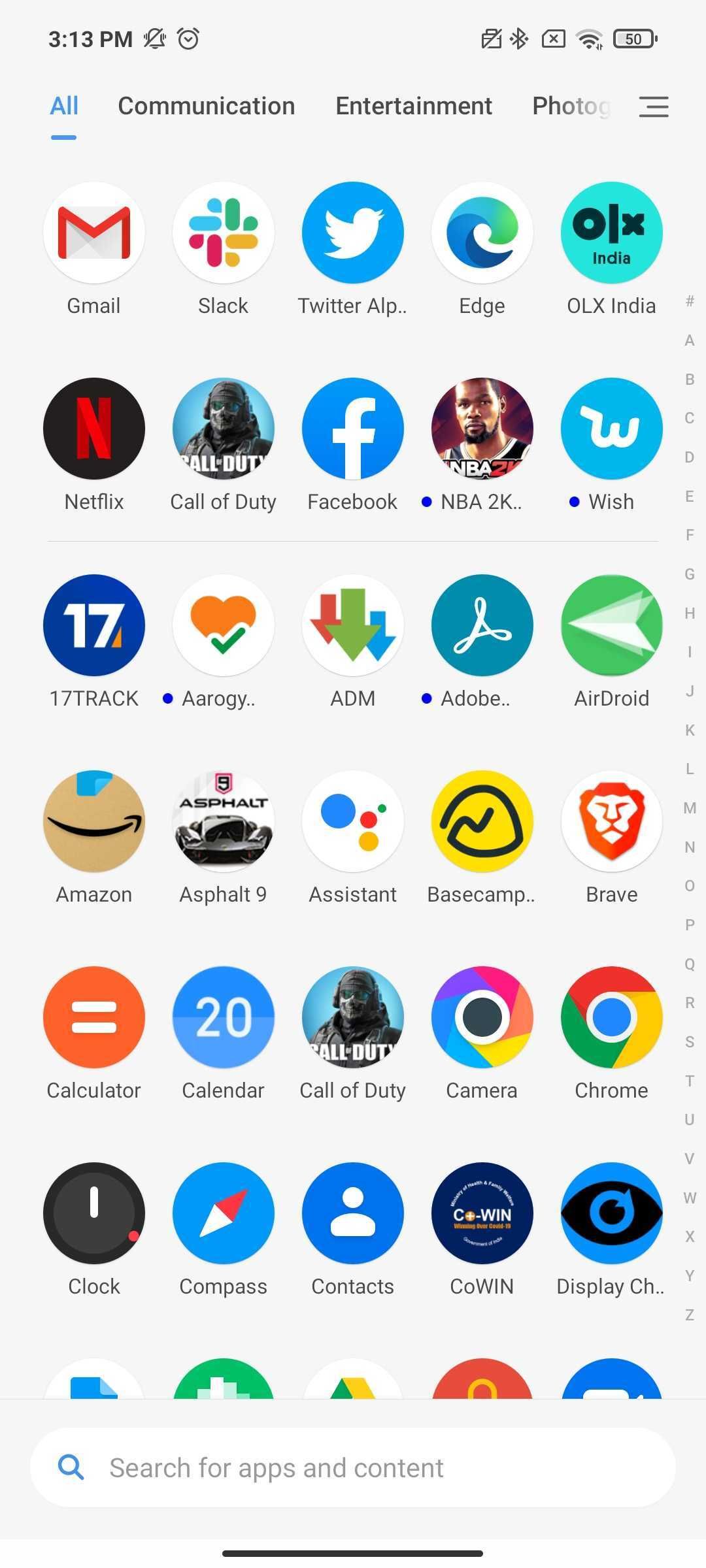
Task: Open Asphalt 9 game
Action: pos(224,821)
